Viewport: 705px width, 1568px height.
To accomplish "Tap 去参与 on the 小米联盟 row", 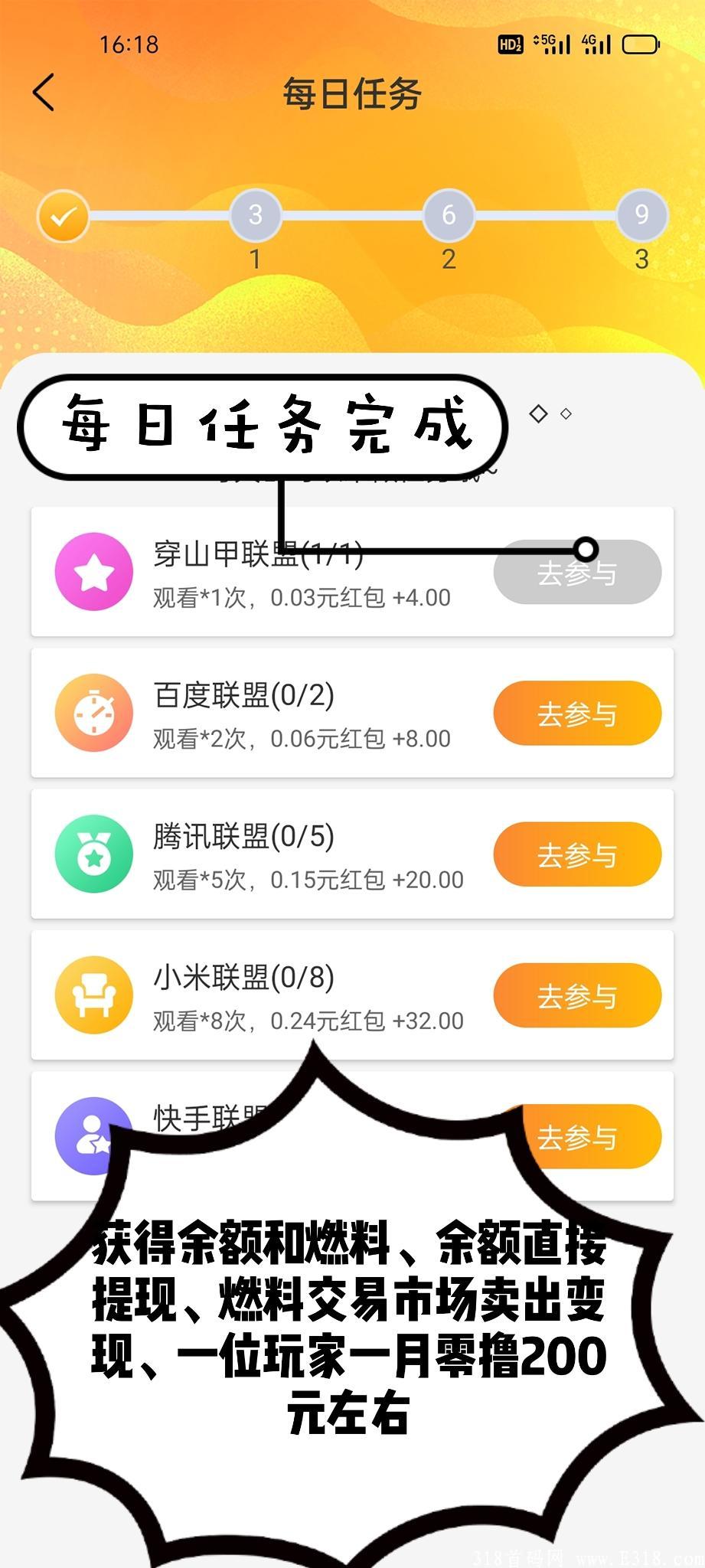I will (576, 995).
